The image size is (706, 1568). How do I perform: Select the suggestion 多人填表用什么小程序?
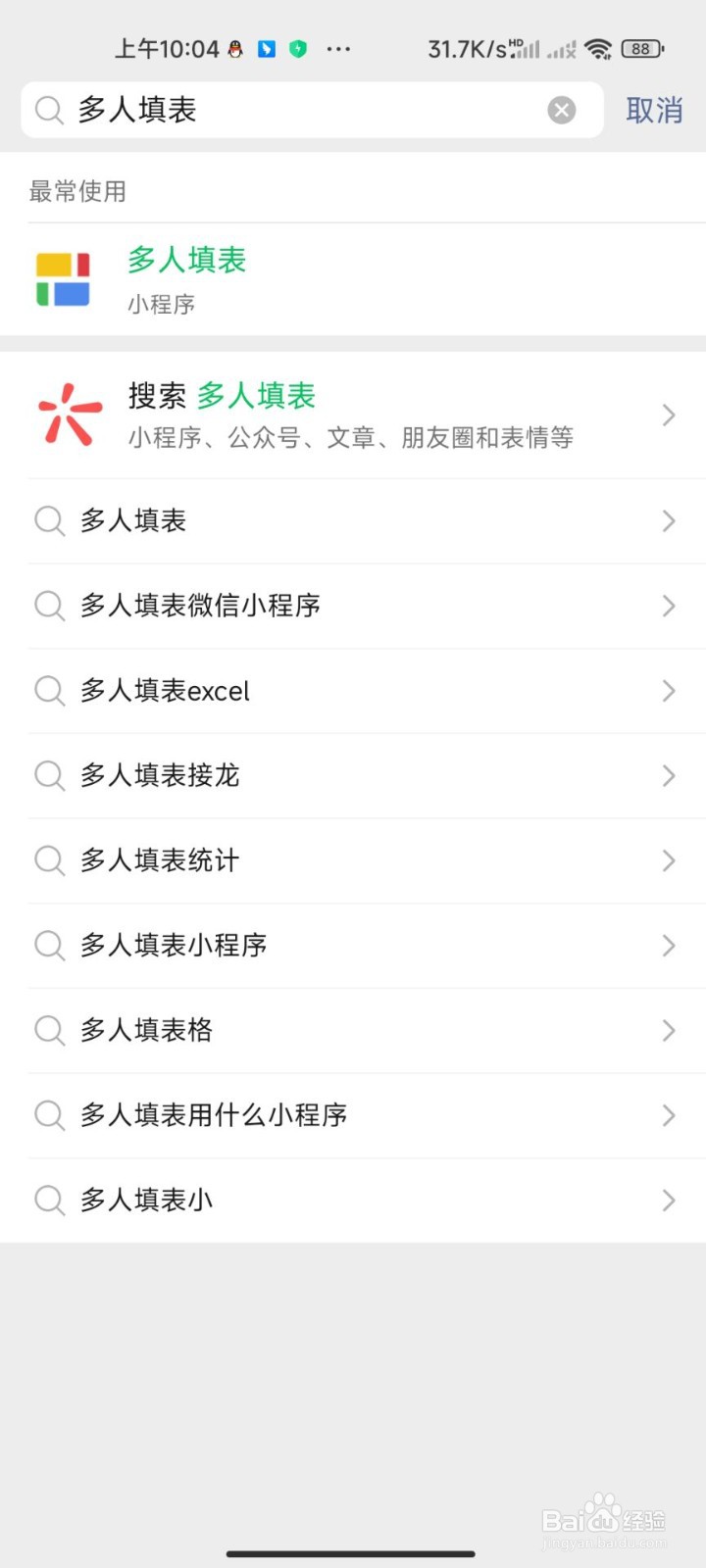click(353, 1115)
